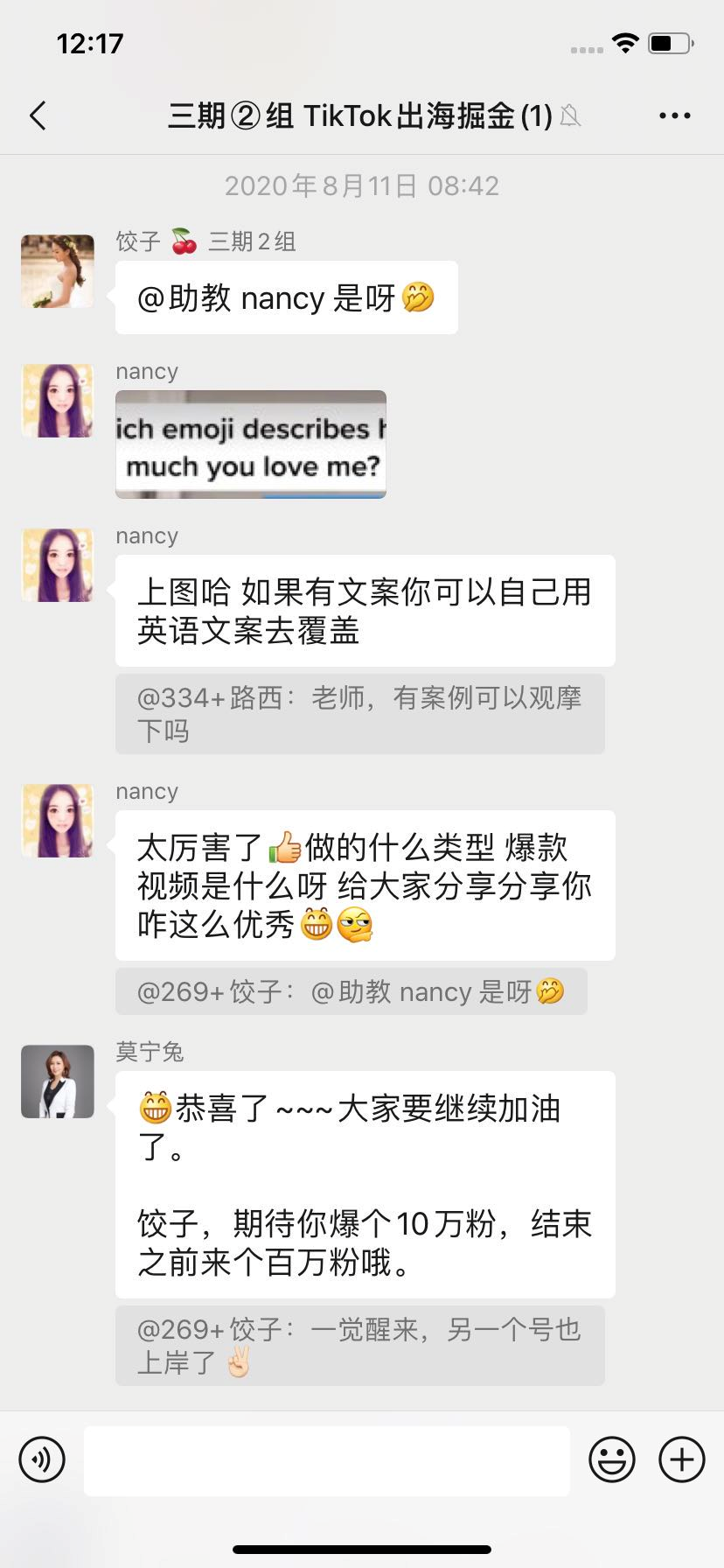Open the emoji sticker panel
724x1568 pixels.
612,1459
